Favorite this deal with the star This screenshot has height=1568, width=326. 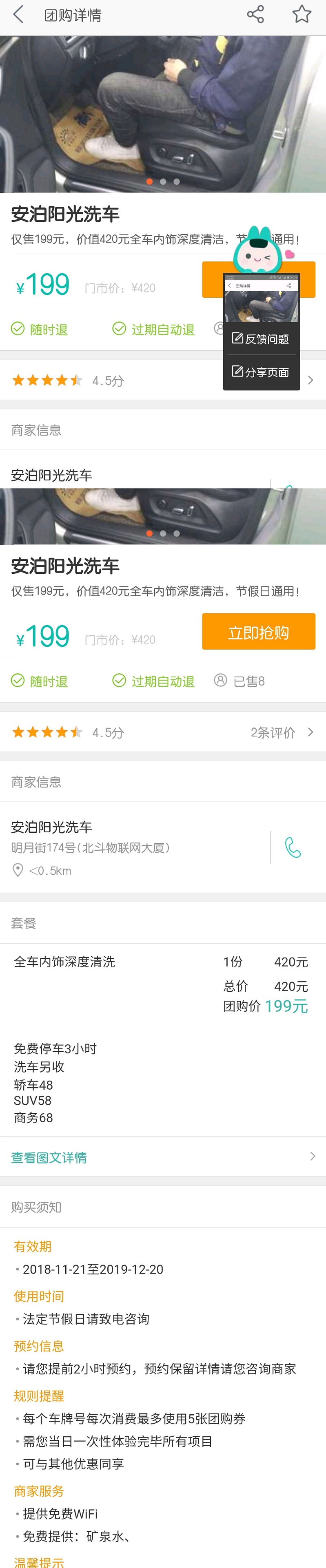coord(302,15)
